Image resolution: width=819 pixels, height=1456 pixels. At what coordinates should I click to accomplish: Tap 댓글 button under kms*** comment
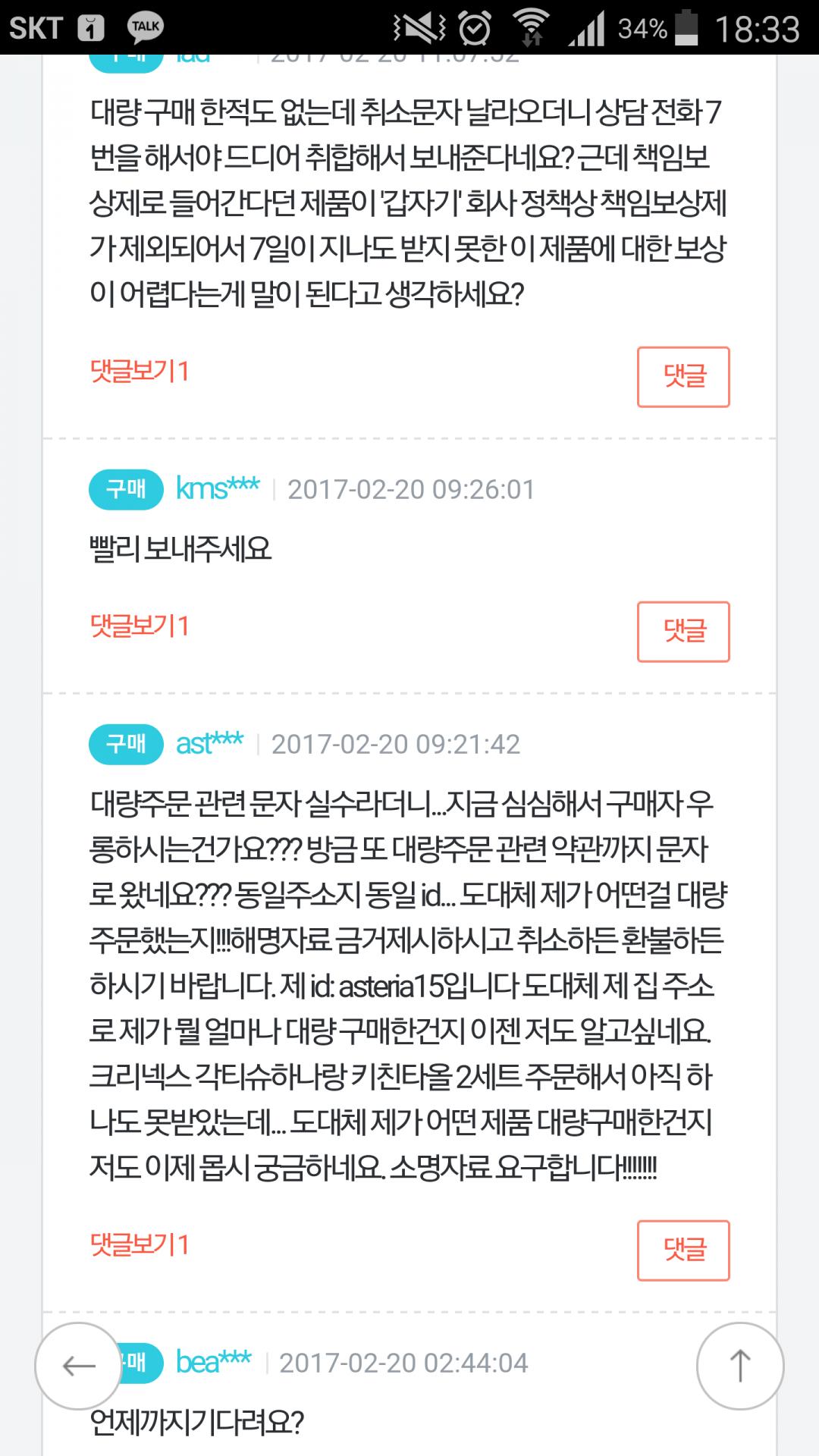[683, 632]
